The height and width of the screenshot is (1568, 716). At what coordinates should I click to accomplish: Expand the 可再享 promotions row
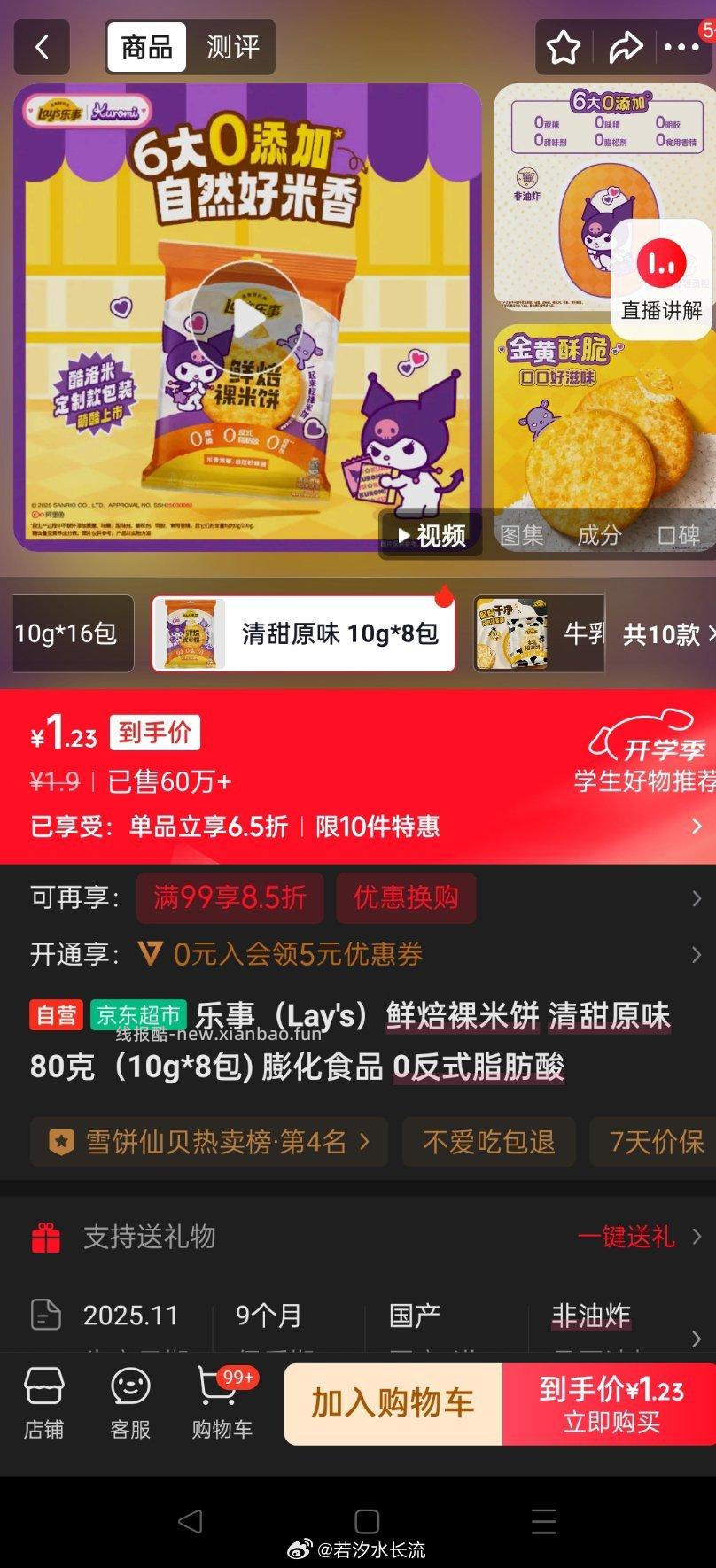(697, 898)
